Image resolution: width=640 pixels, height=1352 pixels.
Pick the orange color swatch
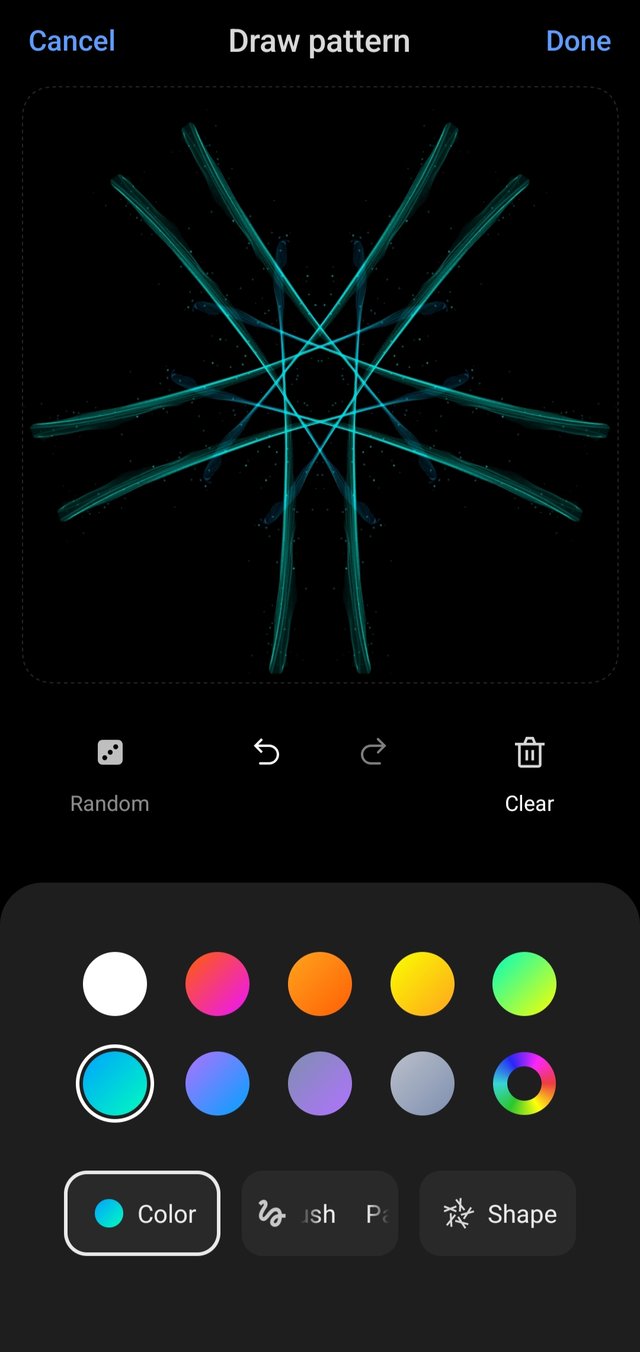pos(320,984)
